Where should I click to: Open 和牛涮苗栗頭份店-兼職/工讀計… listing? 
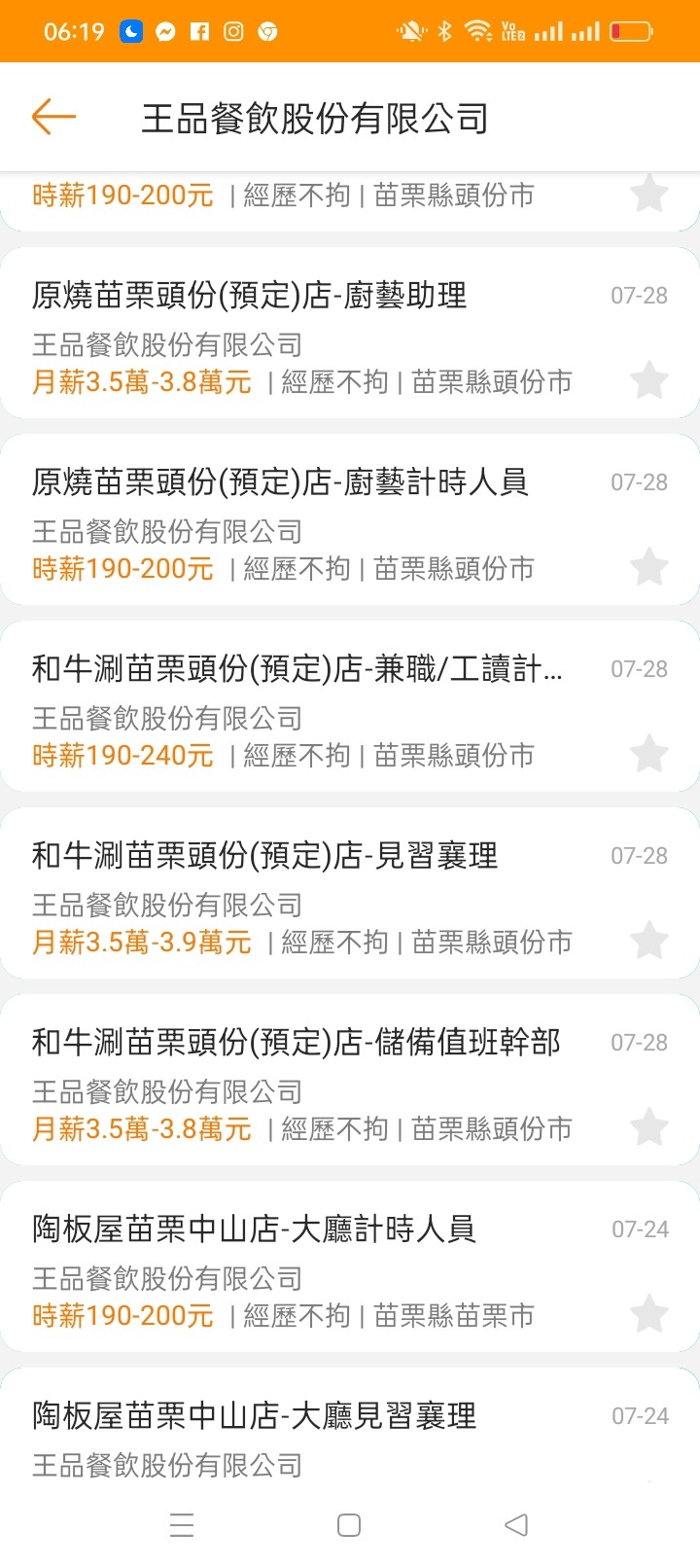[x=350, y=707]
